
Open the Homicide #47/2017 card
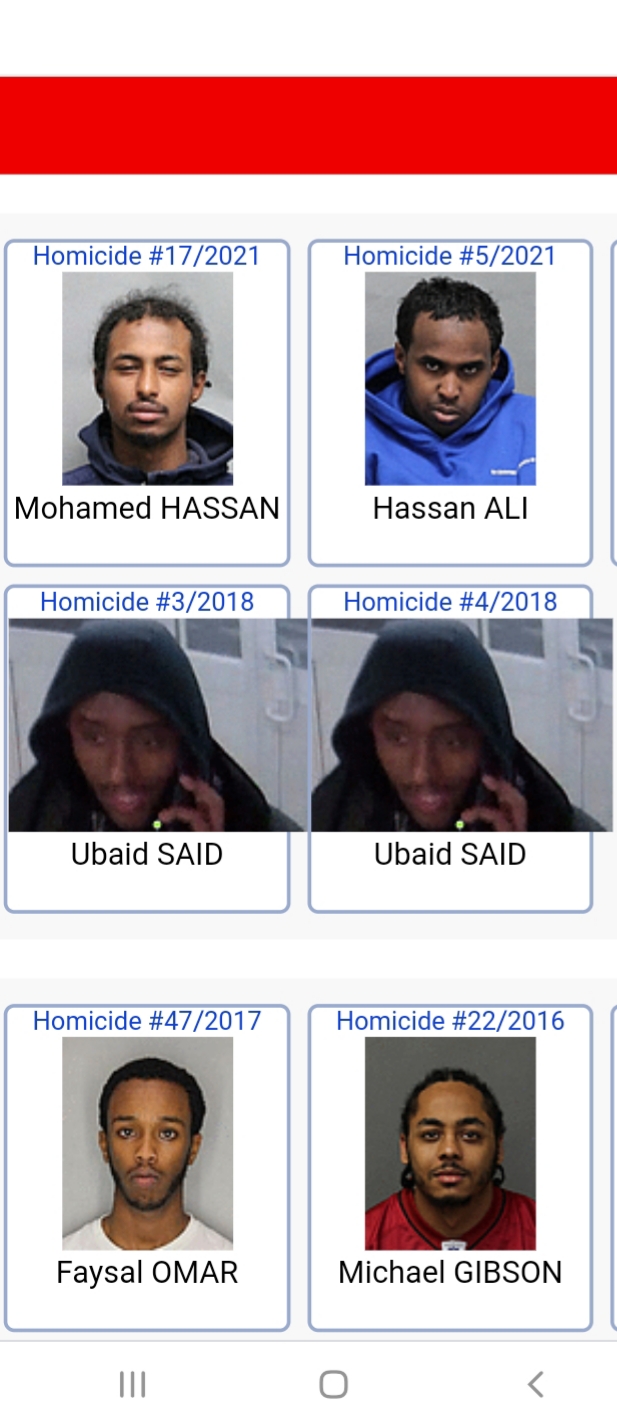tap(147, 1167)
